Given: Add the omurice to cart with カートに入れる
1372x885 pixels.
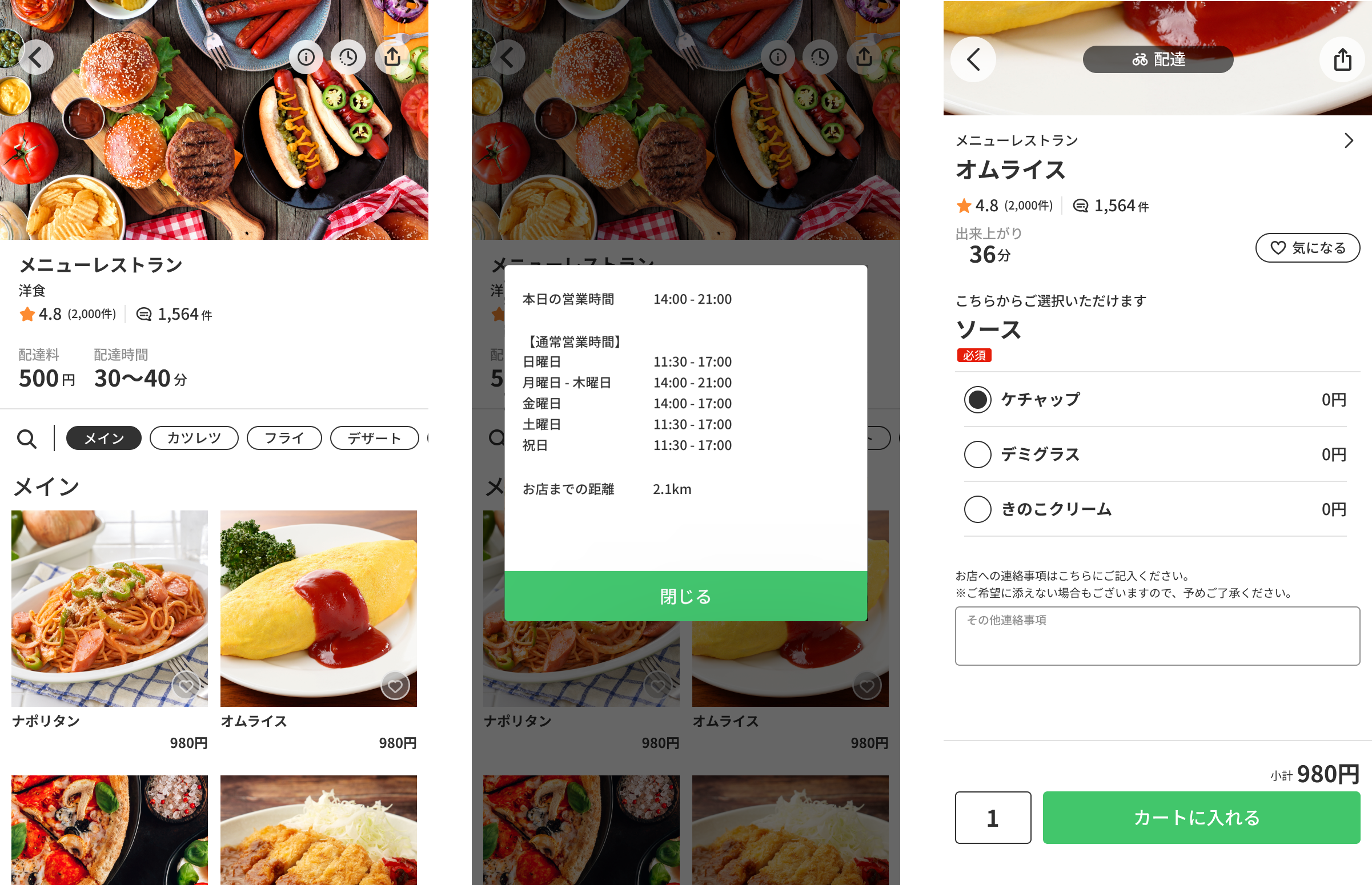Looking at the screenshot, I should coord(1201,817).
